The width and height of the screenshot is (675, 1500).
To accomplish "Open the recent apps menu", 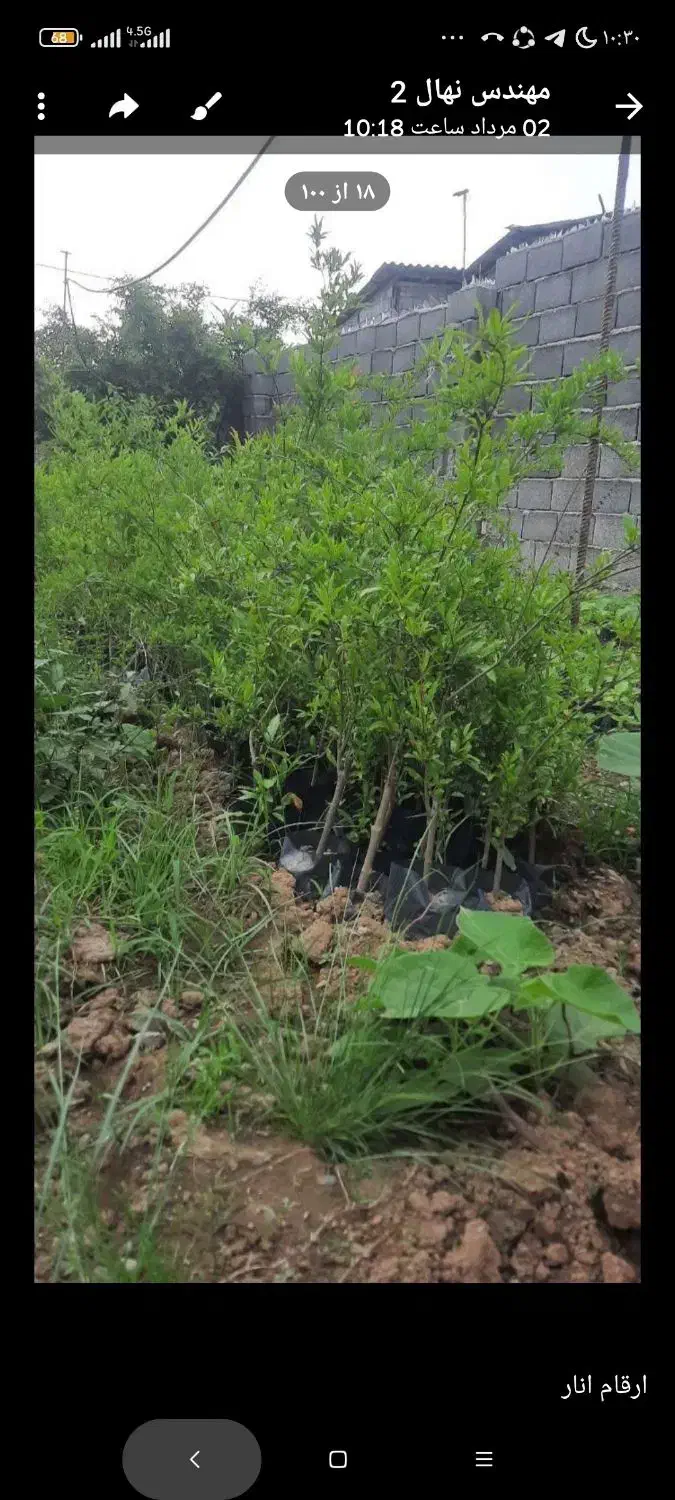I will click(x=484, y=1459).
